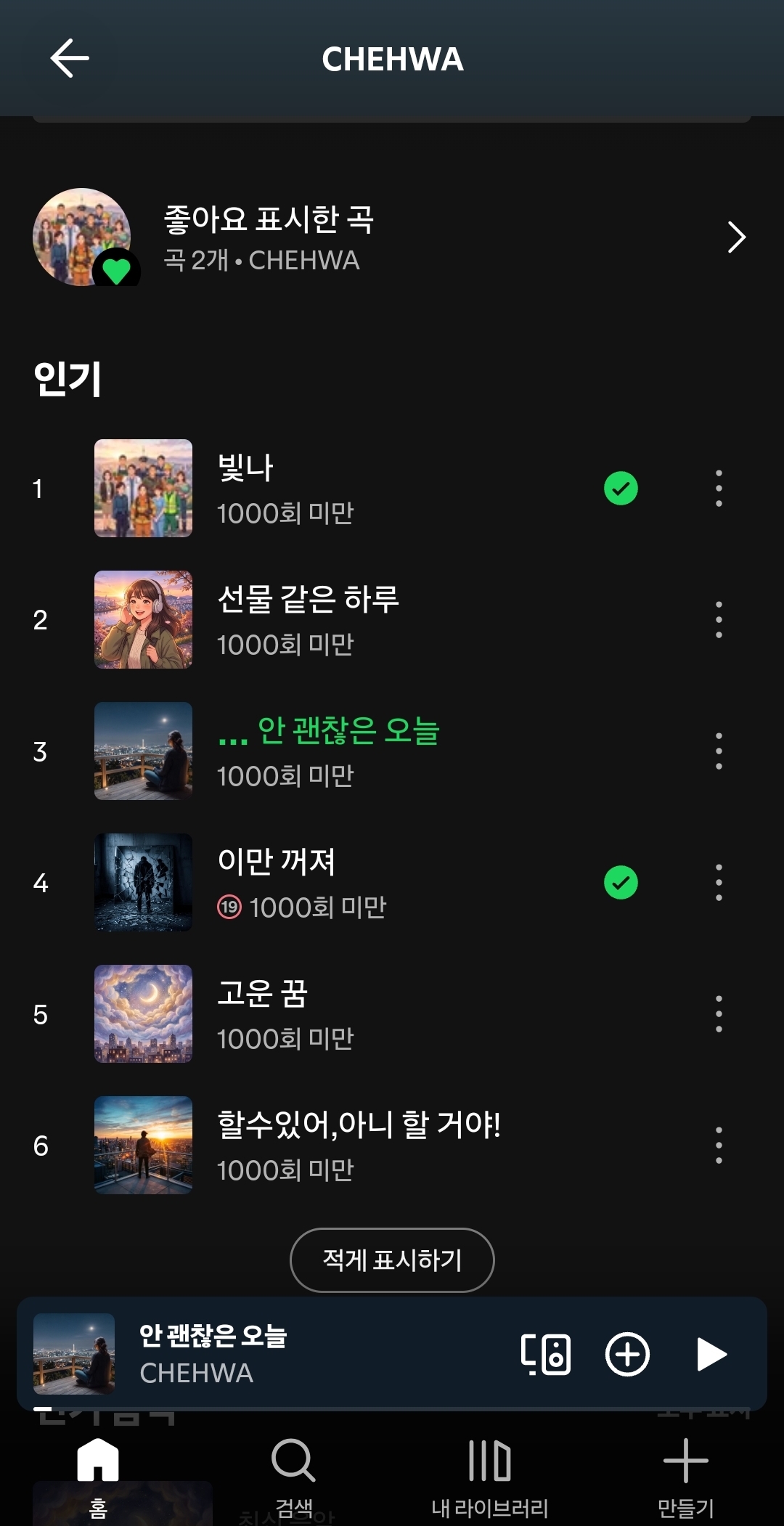Open more options for 고운 꿈

pyautogui.click(x=719, y=1014)
